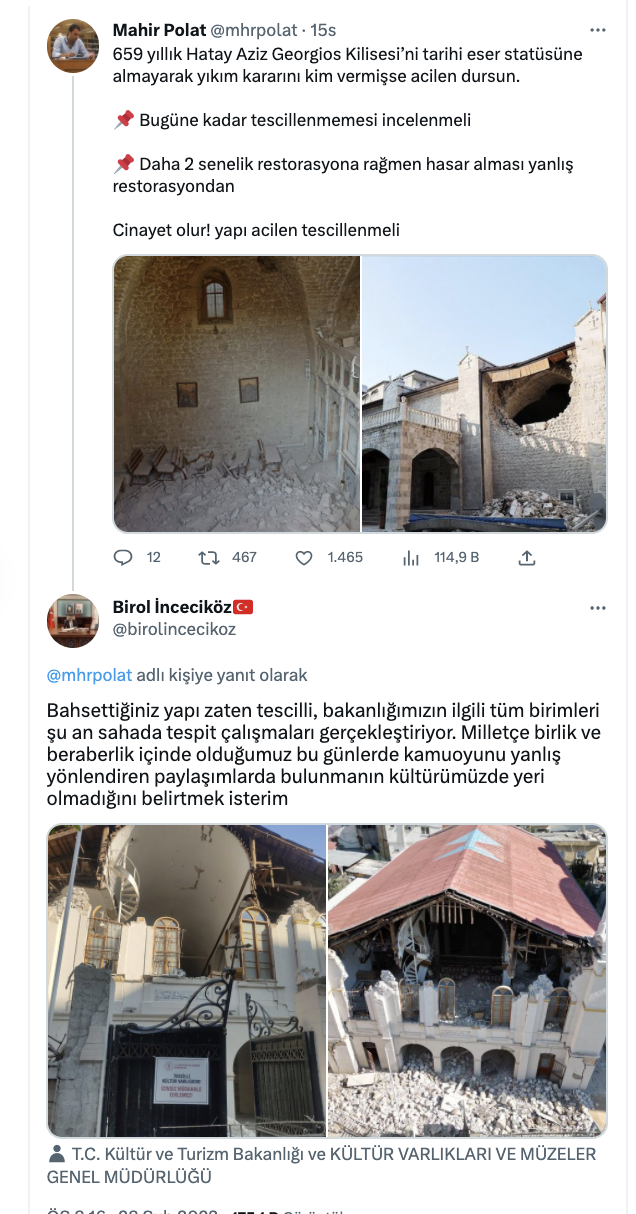This screenshot has height=1214, width=636.
Task: View the aerial photo of the red roof
Action: (467, 980)
